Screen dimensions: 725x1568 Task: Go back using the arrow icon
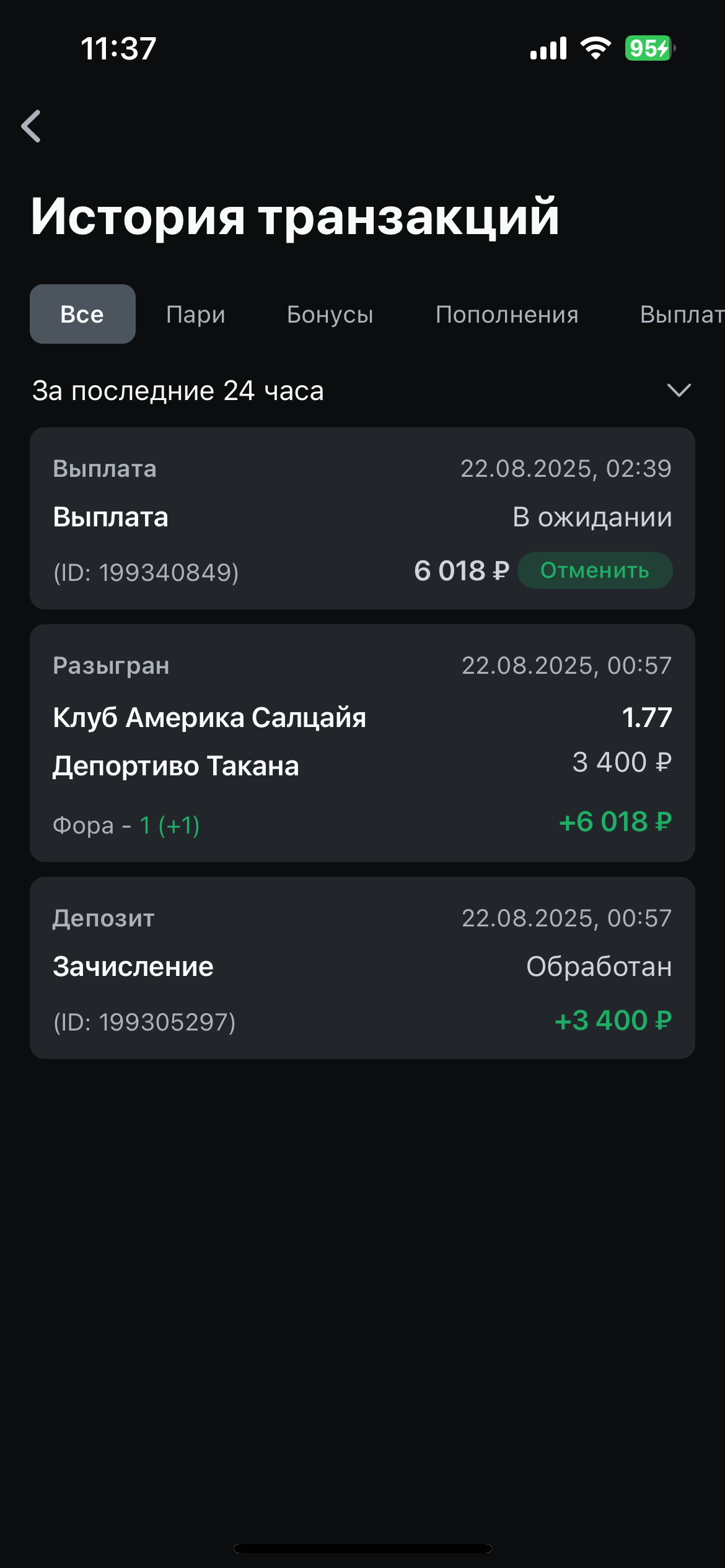click(x=32, y=126)
